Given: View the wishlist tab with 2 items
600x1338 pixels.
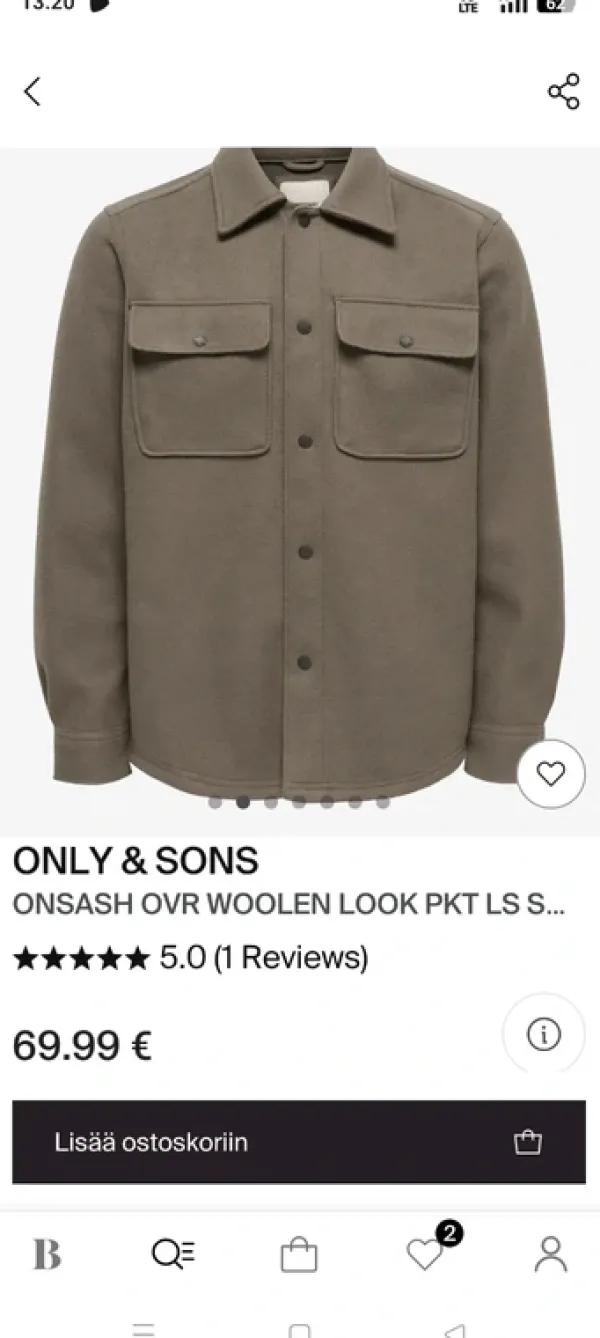Looking at the screenshot, I should pos(427,1253).
